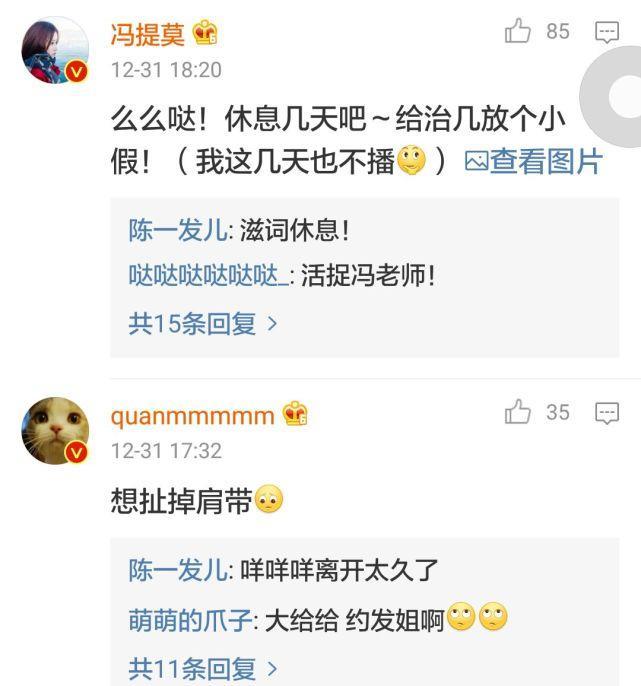Expand 共15条回复 replies
Image resolution: width=641 pixels, height=686 pixels.
(203, 323)
